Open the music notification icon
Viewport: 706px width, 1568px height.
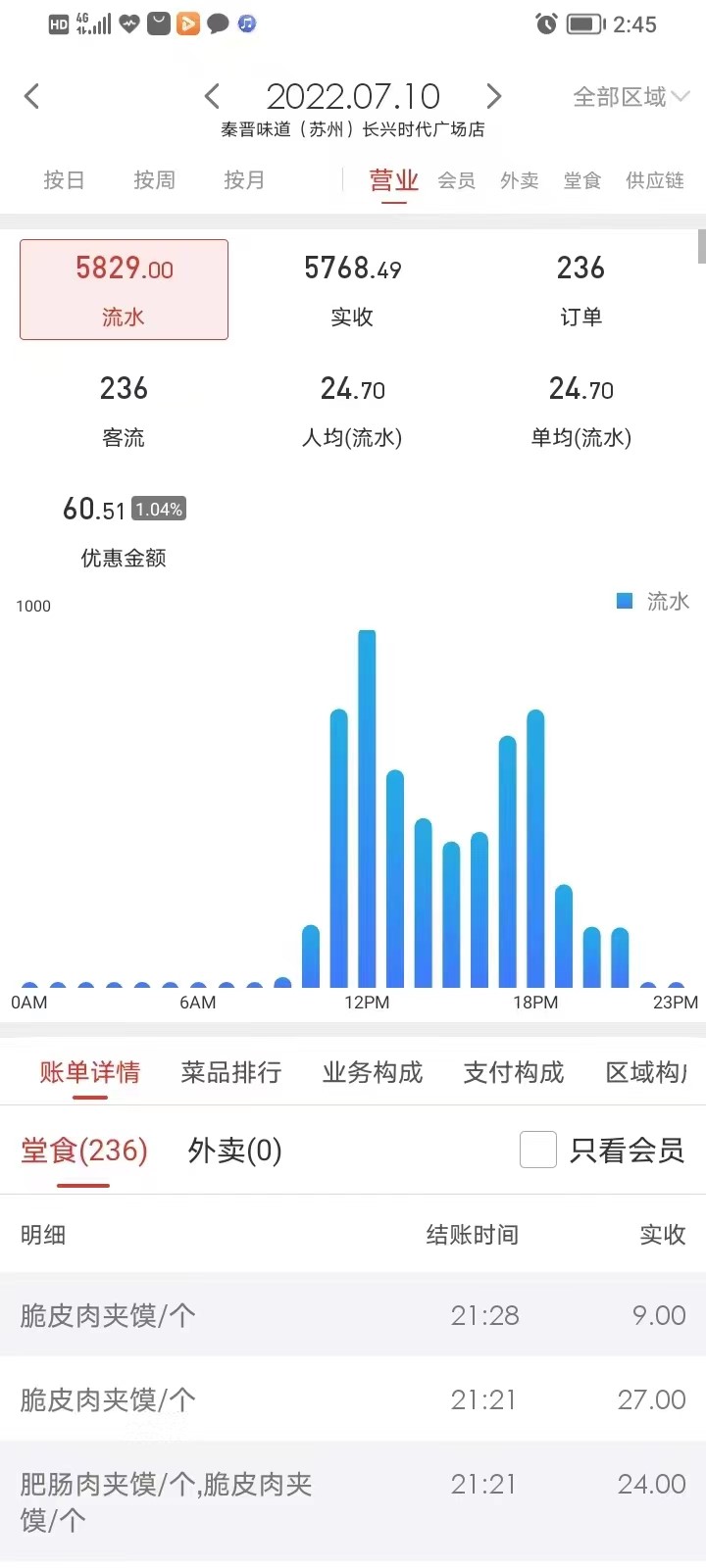pyautogui.click(x=247, y=24)
